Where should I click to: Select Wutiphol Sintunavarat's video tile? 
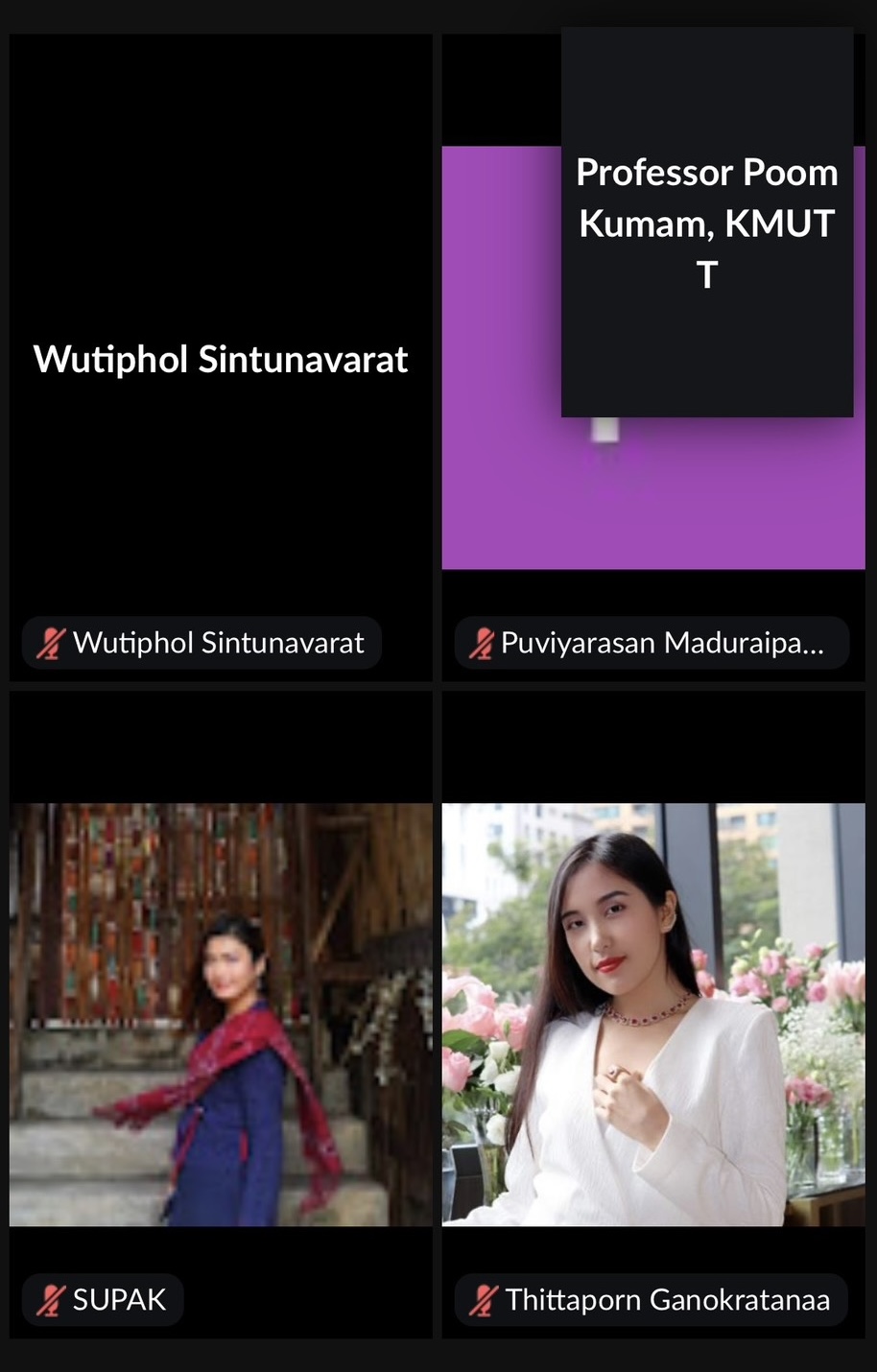221,358
